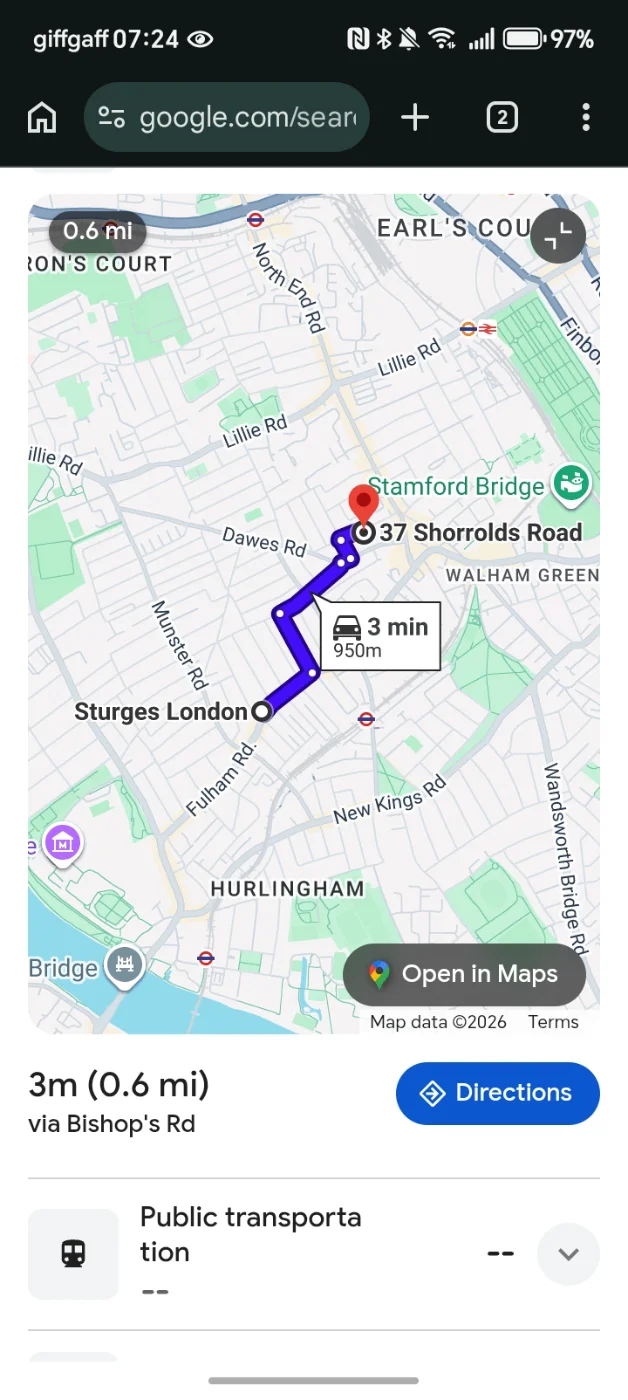Go to the browser home page
Image resolution: width=628 pixels, height=1400 pixels.
tap(42, 118)
